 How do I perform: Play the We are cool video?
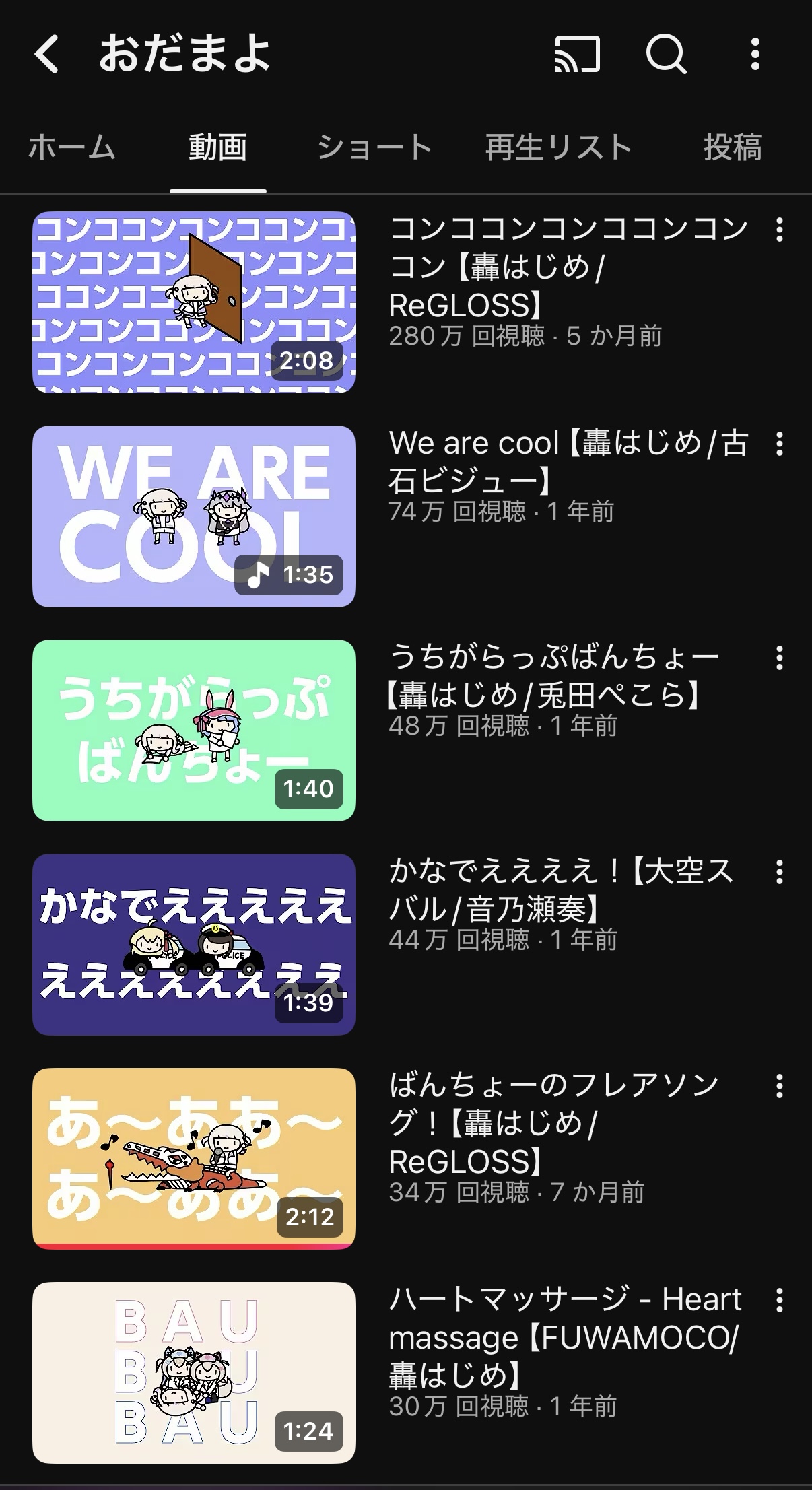coord(194,516)
